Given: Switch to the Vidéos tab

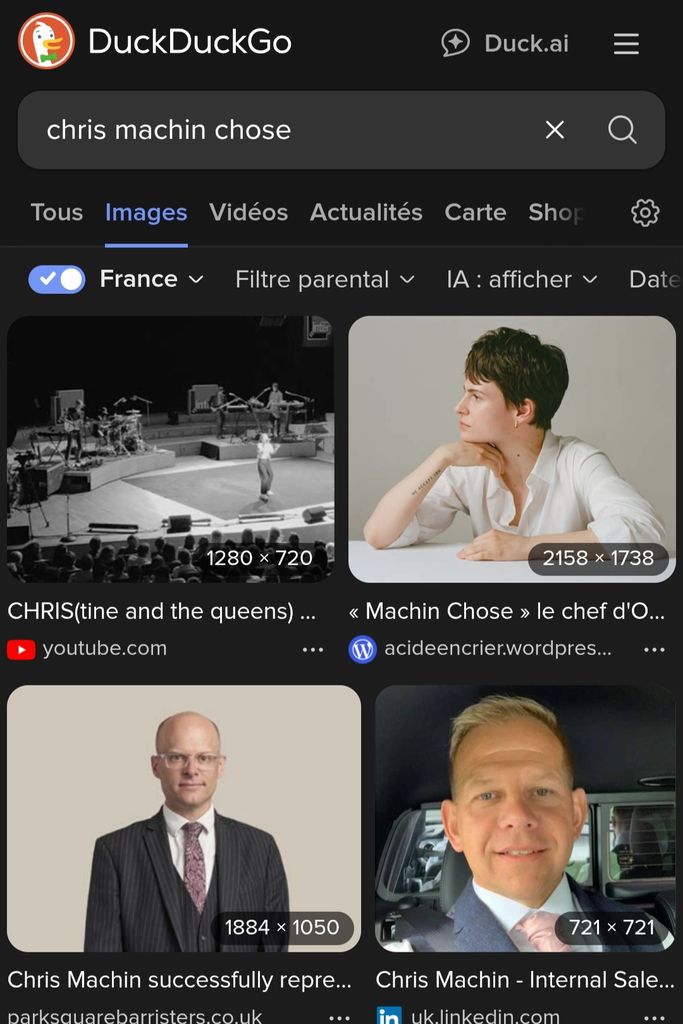Looking at the screenshot, I should pos(248,212).
